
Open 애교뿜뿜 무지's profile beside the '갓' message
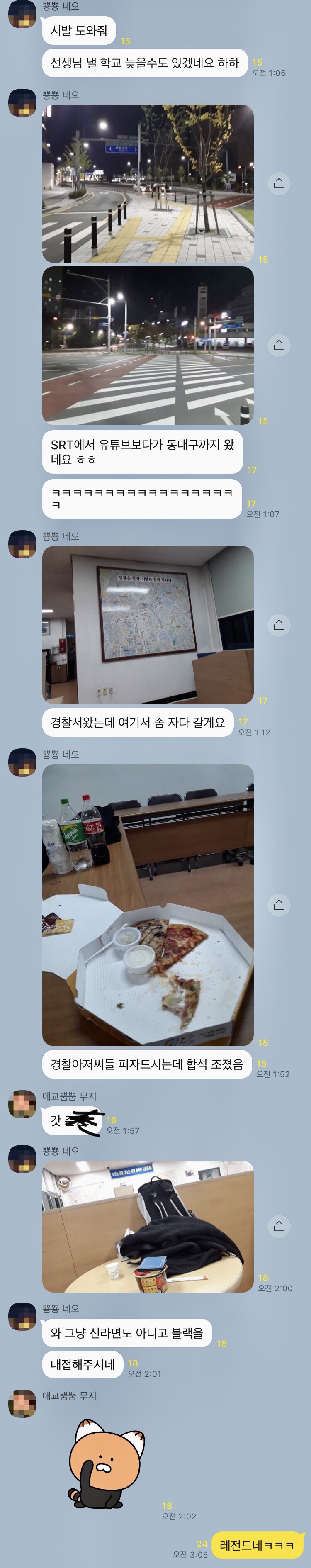pyautogui.click(x=22, y=1104)
